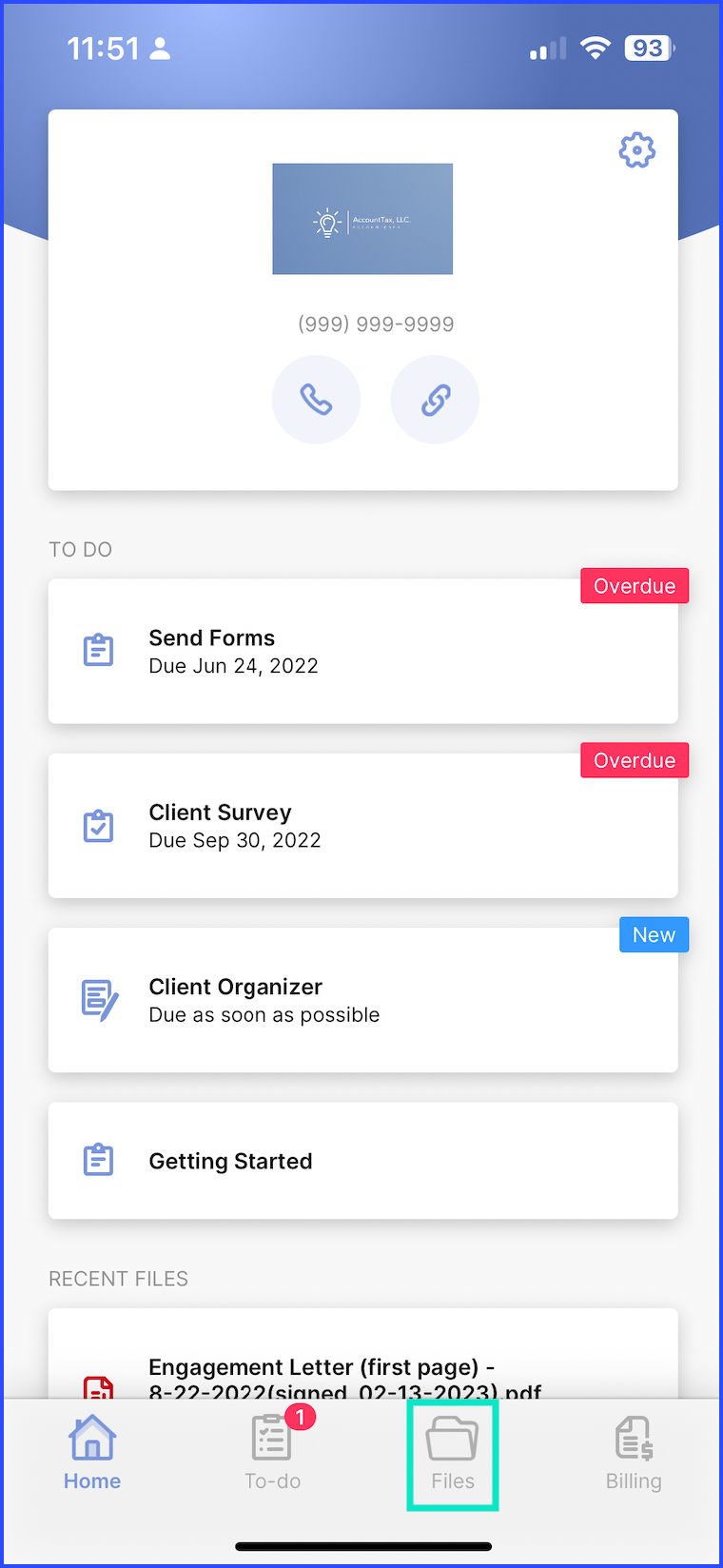The image size is (723, 1568).
Task: Open the Send Forms to-do
Action: click(x=362, y=652)
